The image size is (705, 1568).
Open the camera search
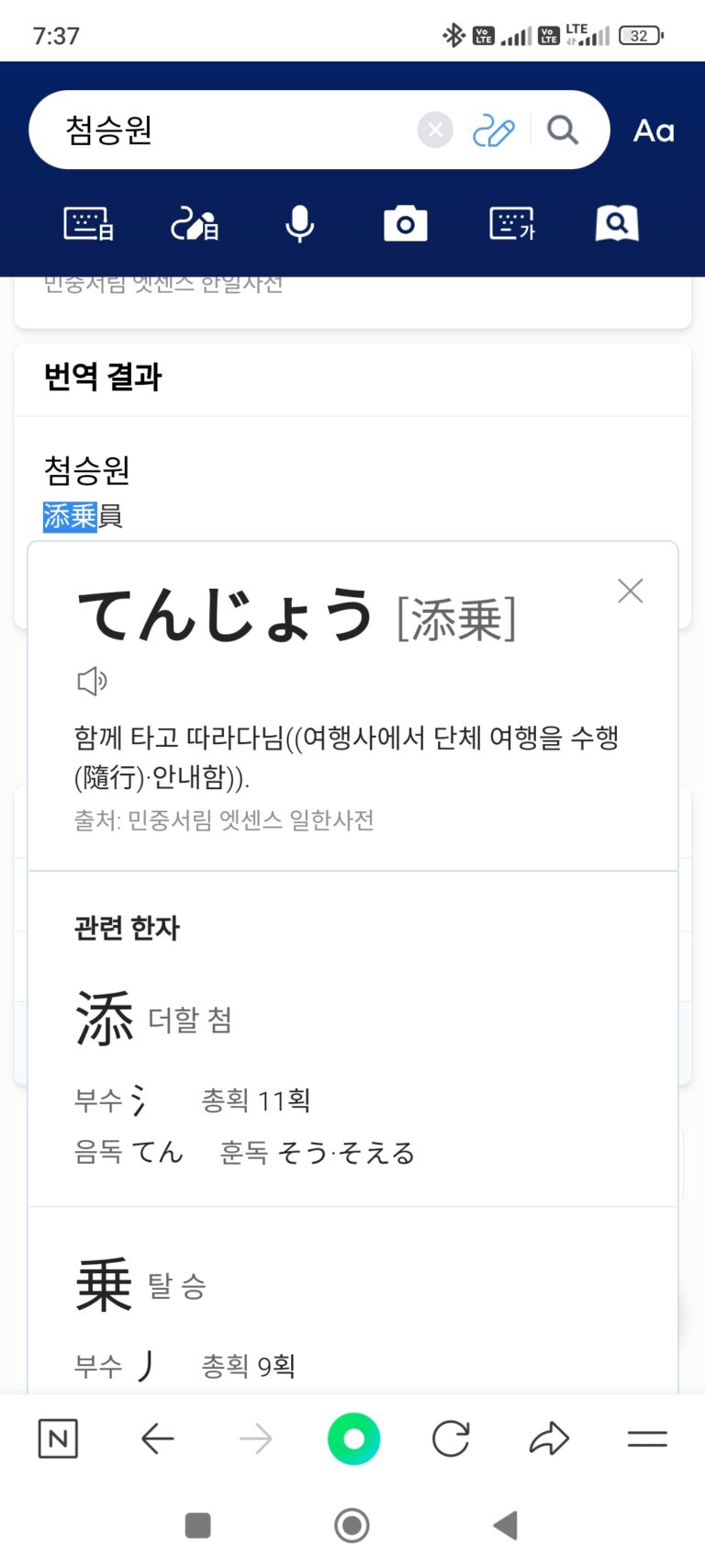tap(405, 223)
